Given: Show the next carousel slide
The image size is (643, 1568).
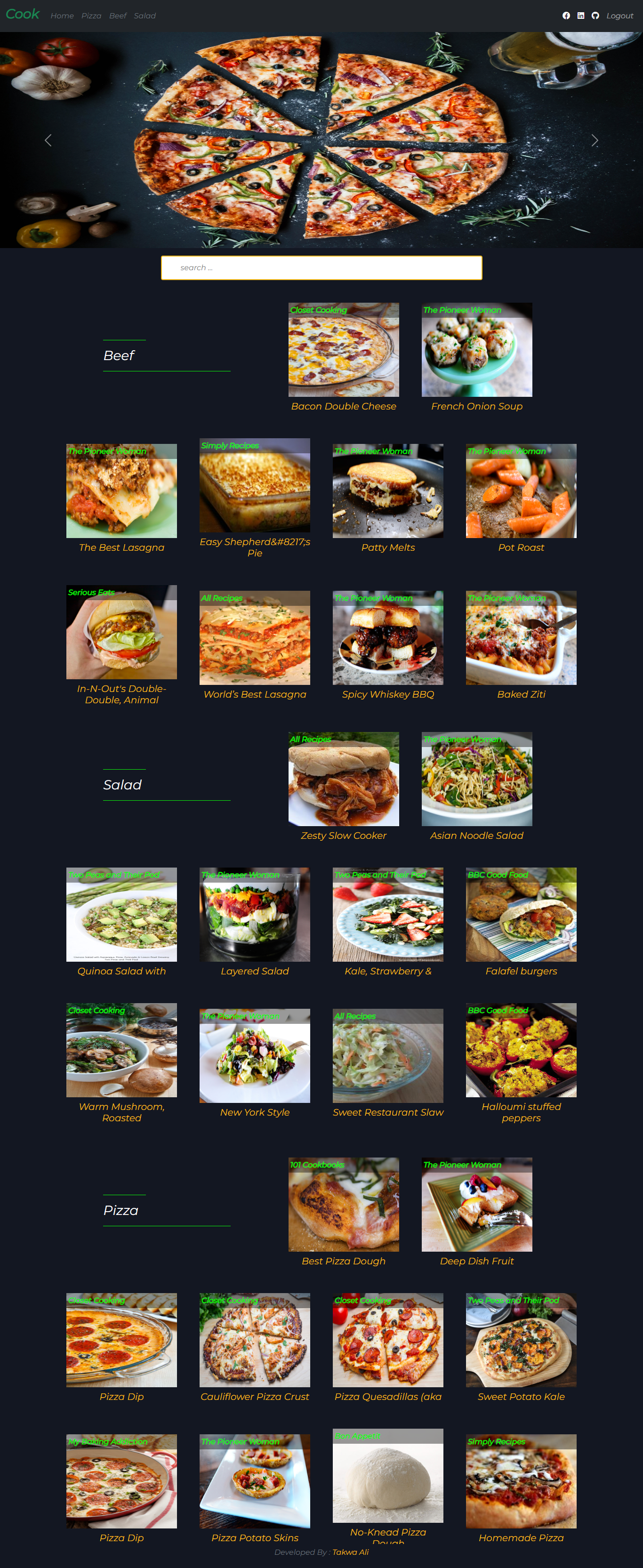Looking at the screenshot, I should tap(595, 141).
